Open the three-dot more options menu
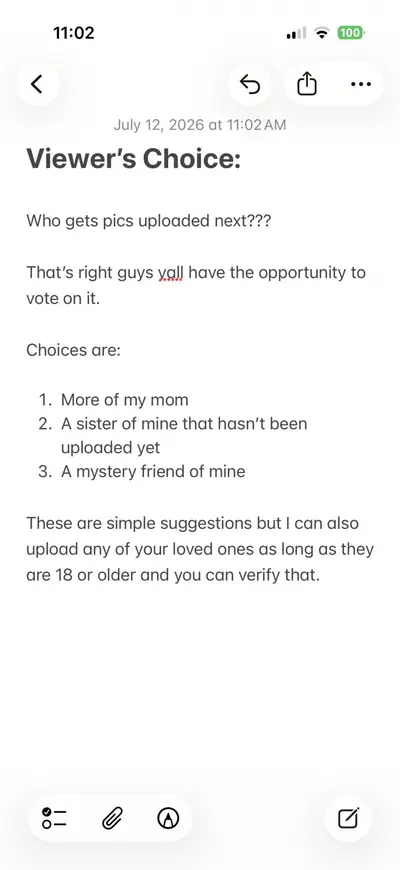Viewport: 400px width, 870px height. click(361, 84)
